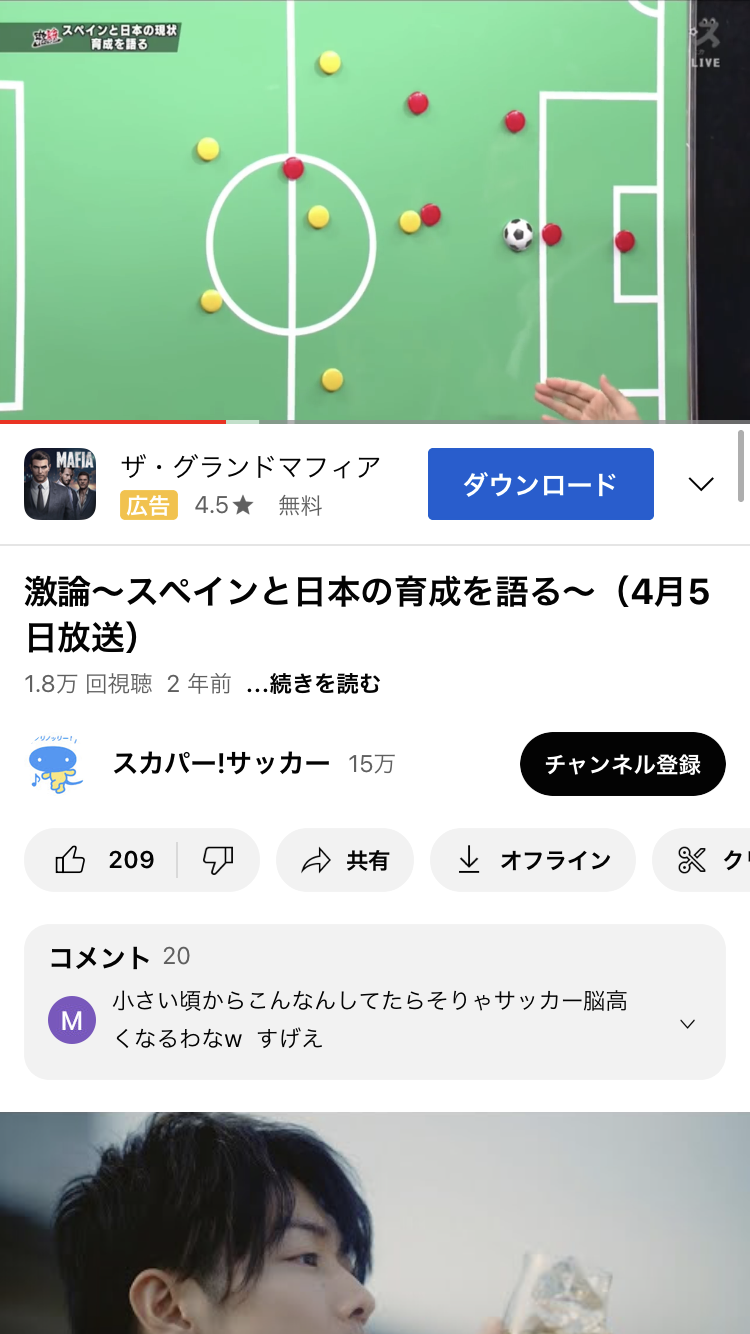The width and height of the screenshot is (750, 1334).
Task: Expand the ad options chevron
Action: (x=701, y=484)
